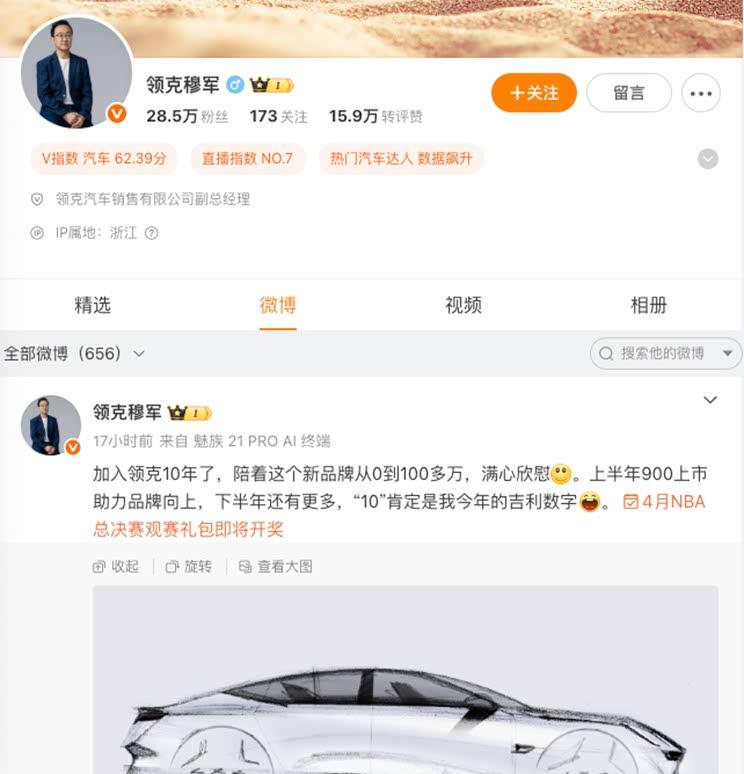Switch to the 精选 tab

[x=92, y=305]
